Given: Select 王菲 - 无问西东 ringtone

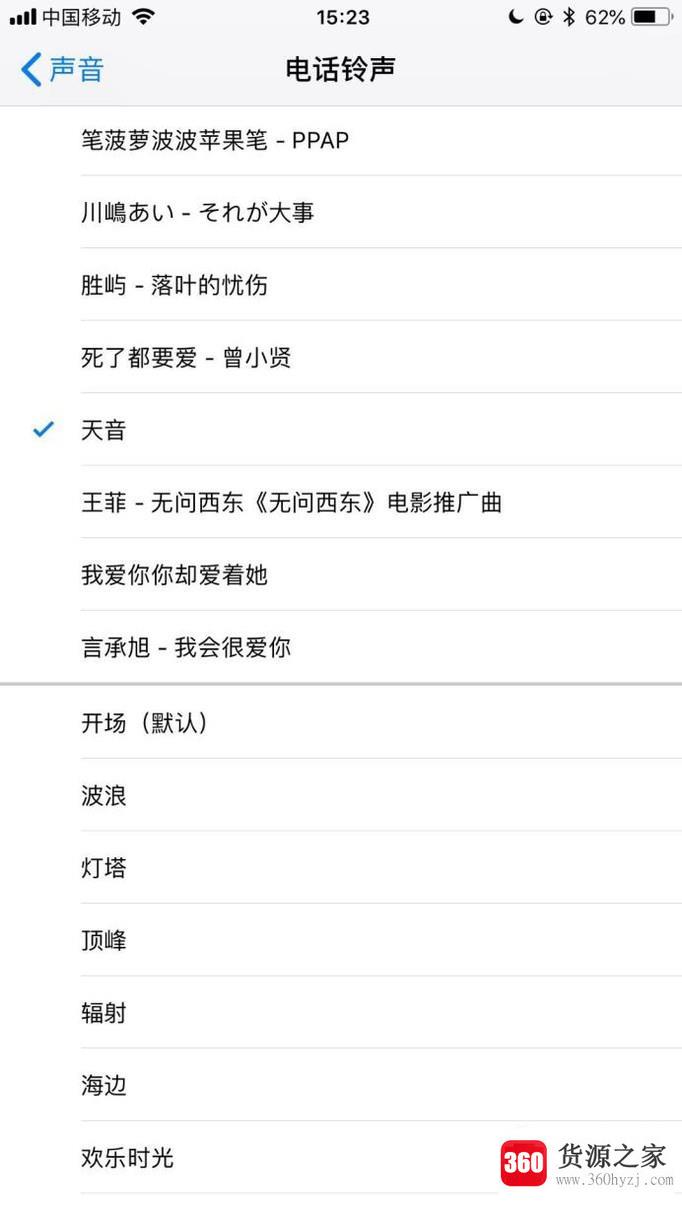Looking at the screenshot, I should click(291, 502).
